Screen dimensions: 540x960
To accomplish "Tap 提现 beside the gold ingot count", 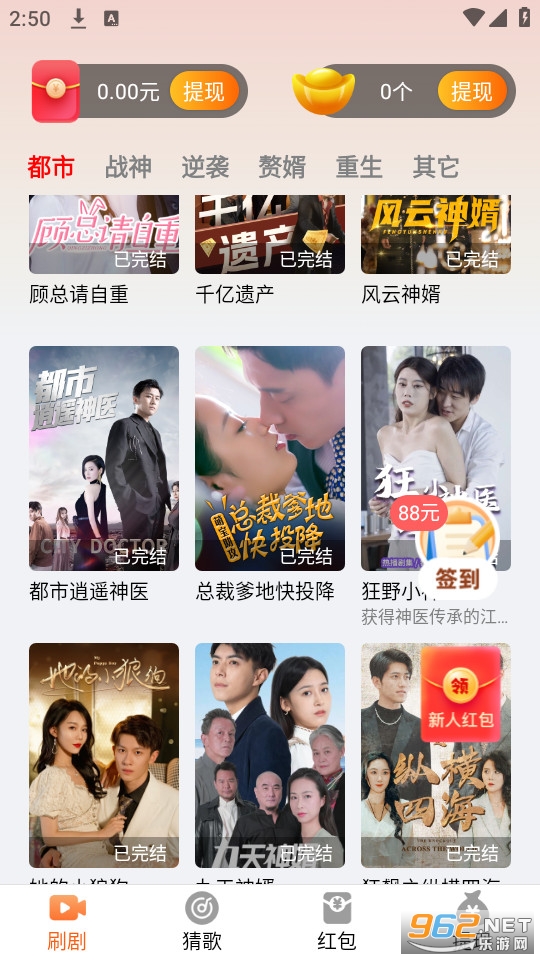I will [x=472, y=91].
